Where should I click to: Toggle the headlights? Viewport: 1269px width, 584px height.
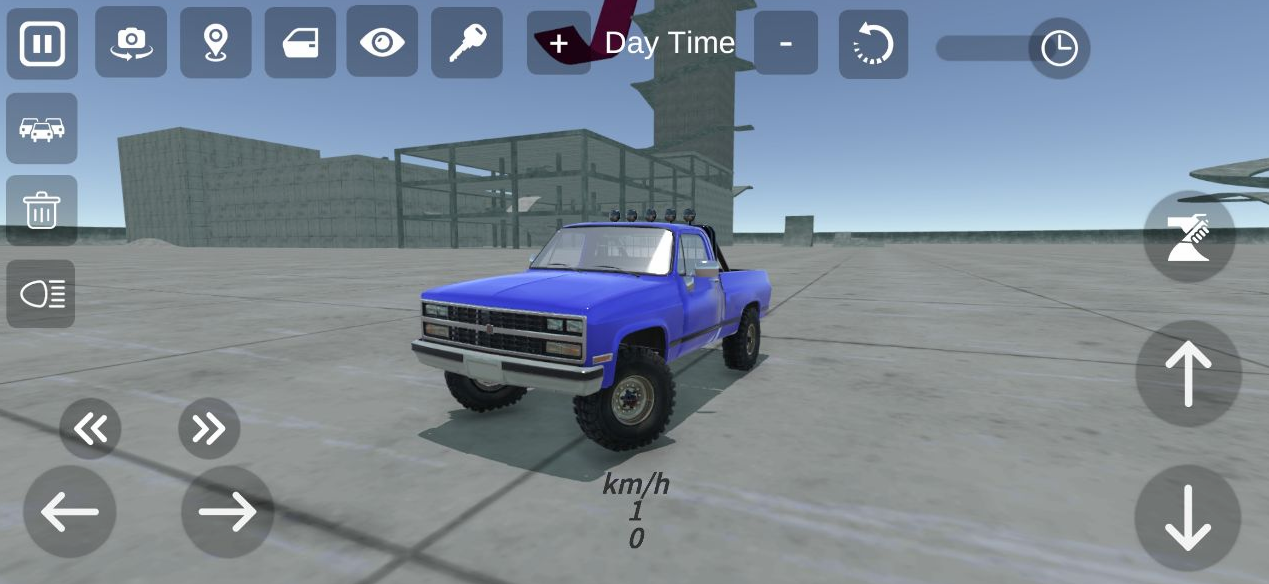click(42, 294)
